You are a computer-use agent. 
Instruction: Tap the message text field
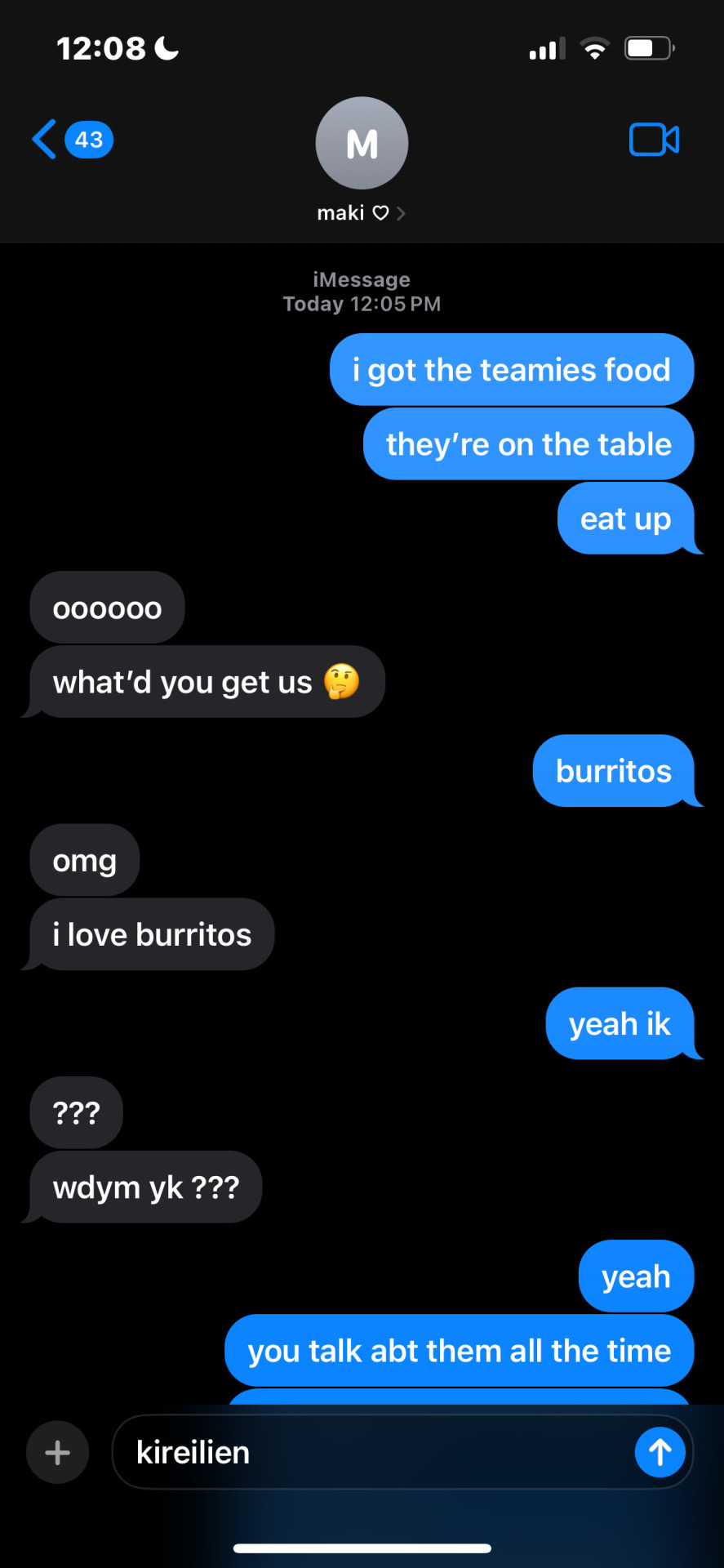(375, 1452)
